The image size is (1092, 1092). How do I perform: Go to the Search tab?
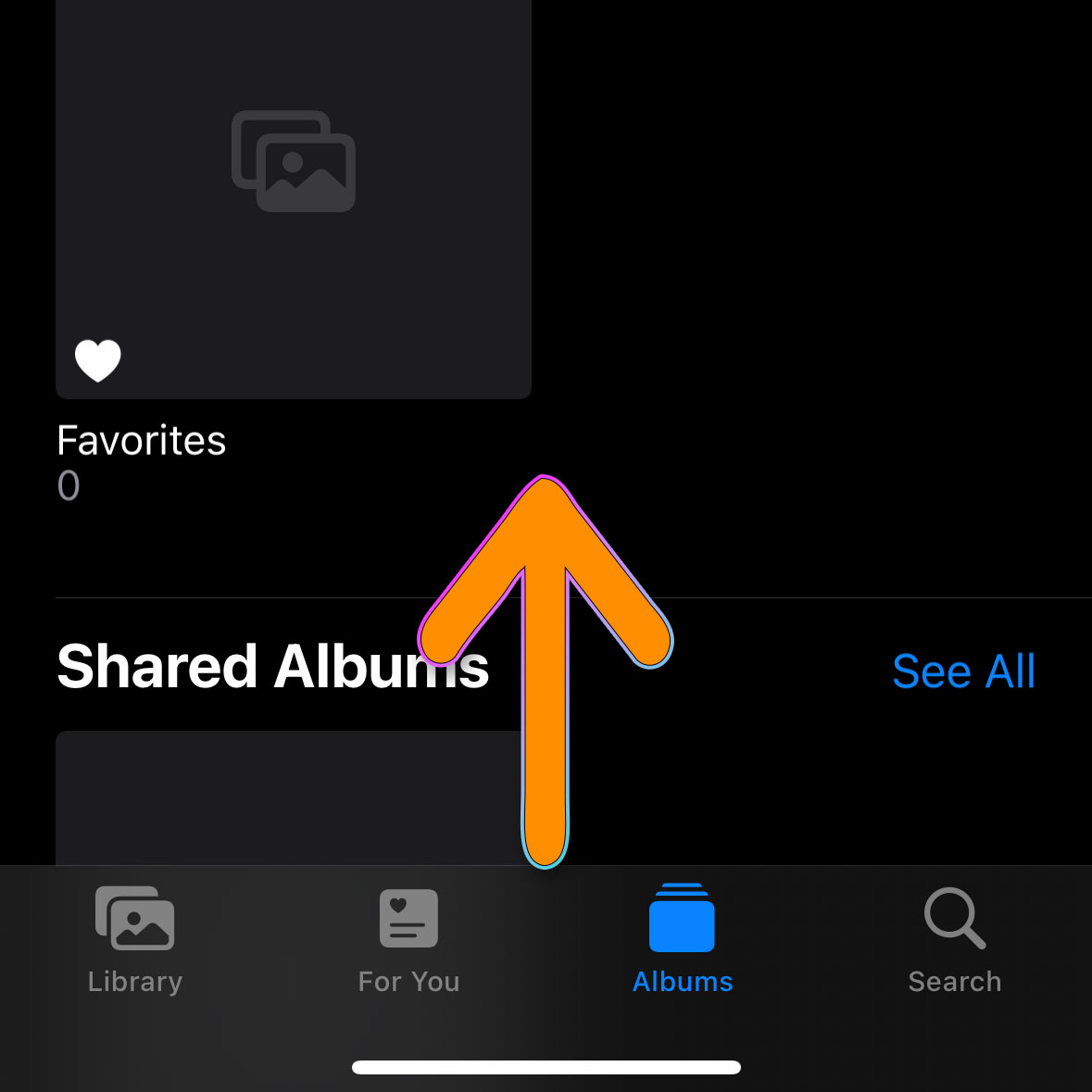click(x=955, y=940)
